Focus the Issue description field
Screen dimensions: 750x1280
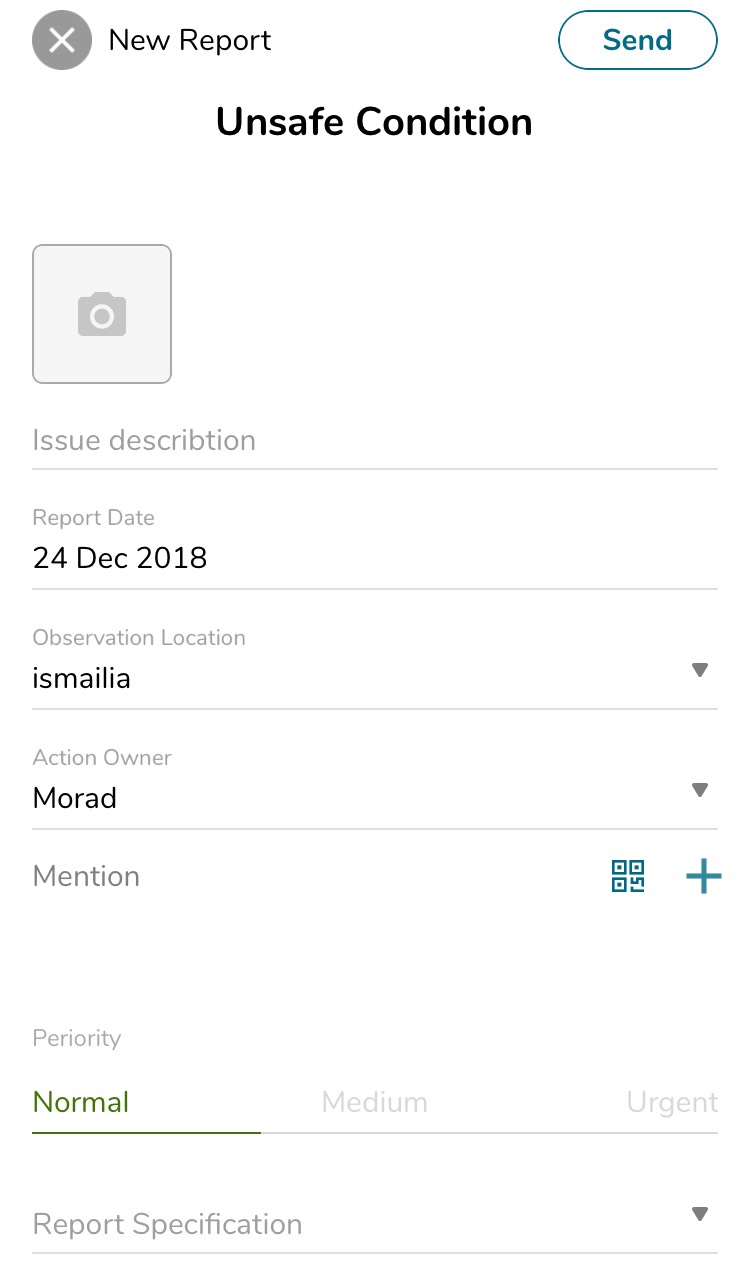[x=375, y=441]
